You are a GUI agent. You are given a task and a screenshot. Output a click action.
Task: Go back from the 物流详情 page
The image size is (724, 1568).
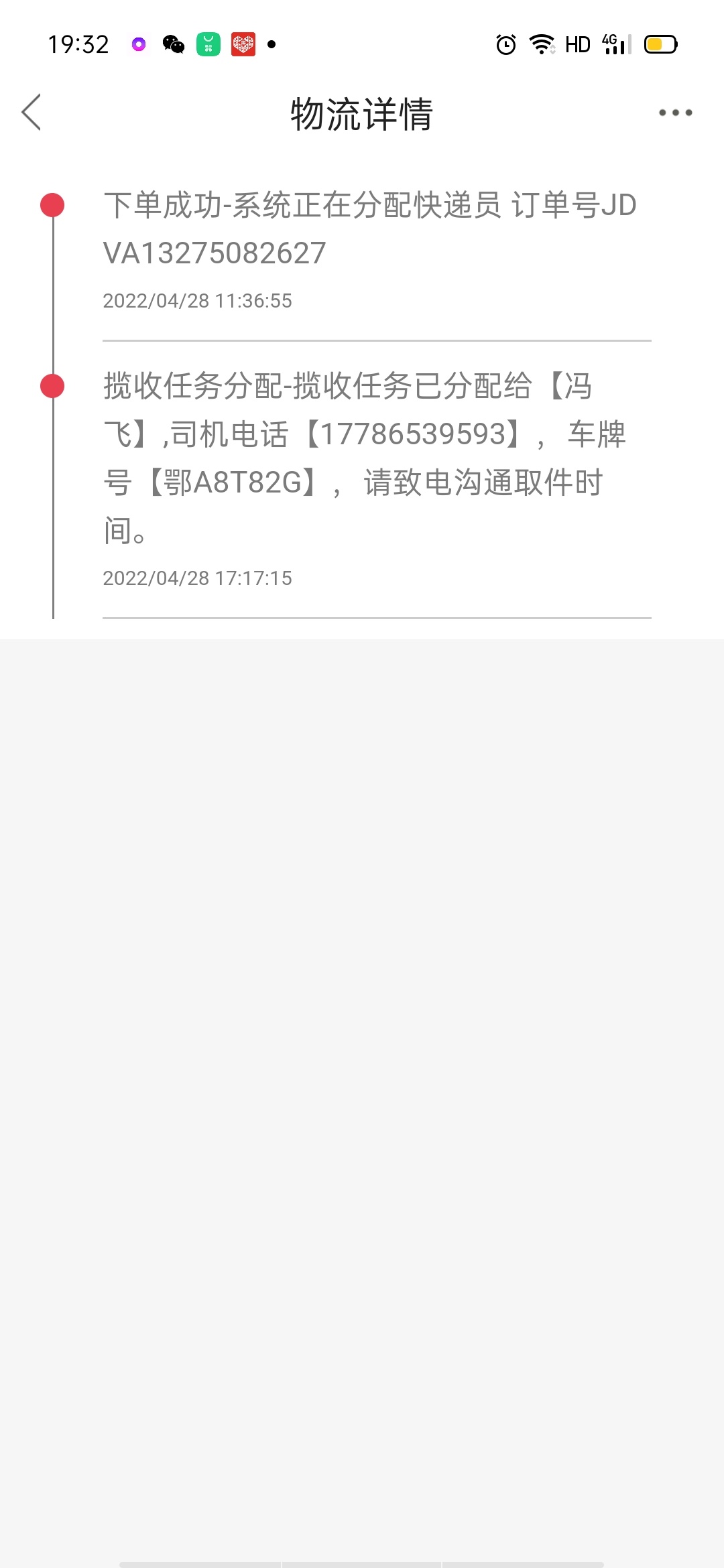click(32, 112)
